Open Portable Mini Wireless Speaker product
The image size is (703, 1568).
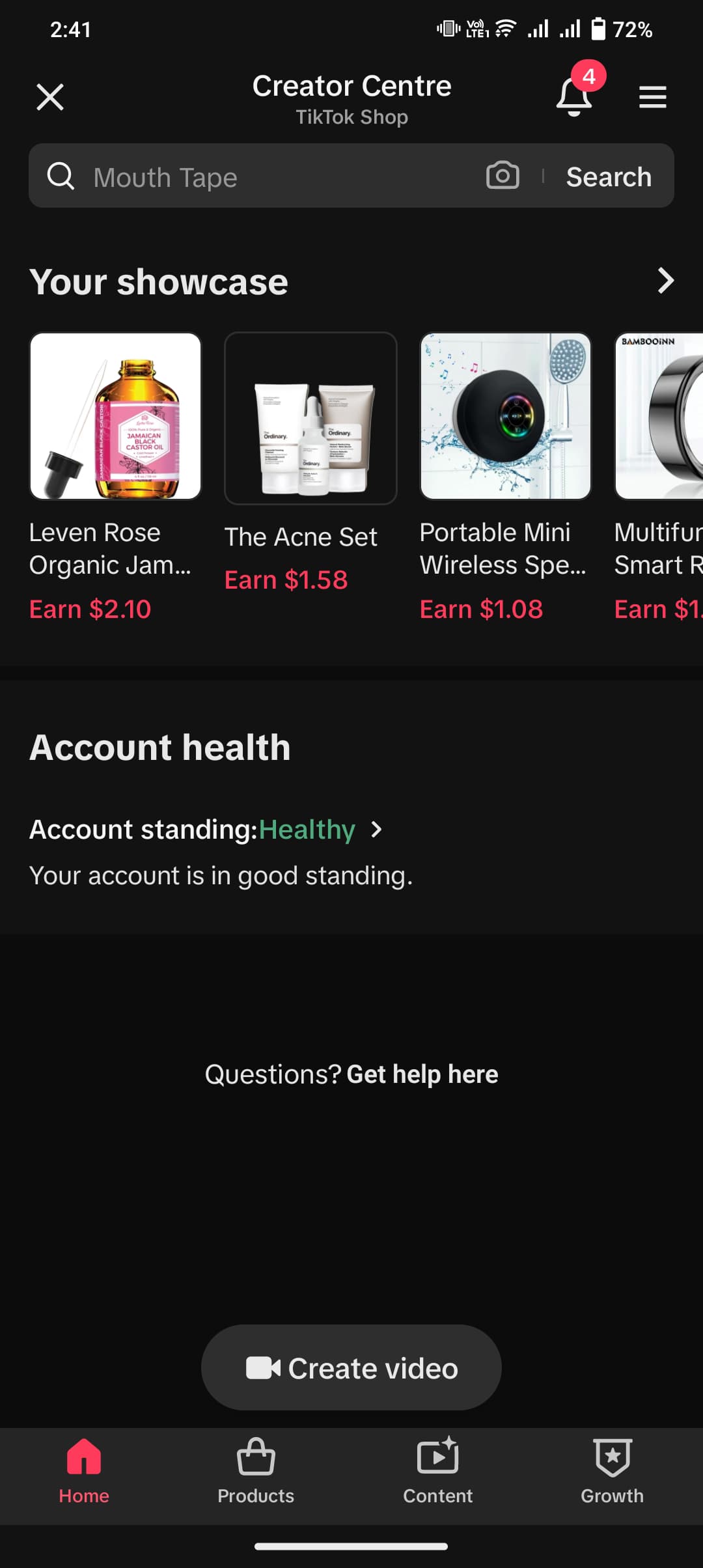(x=506, y=417)
